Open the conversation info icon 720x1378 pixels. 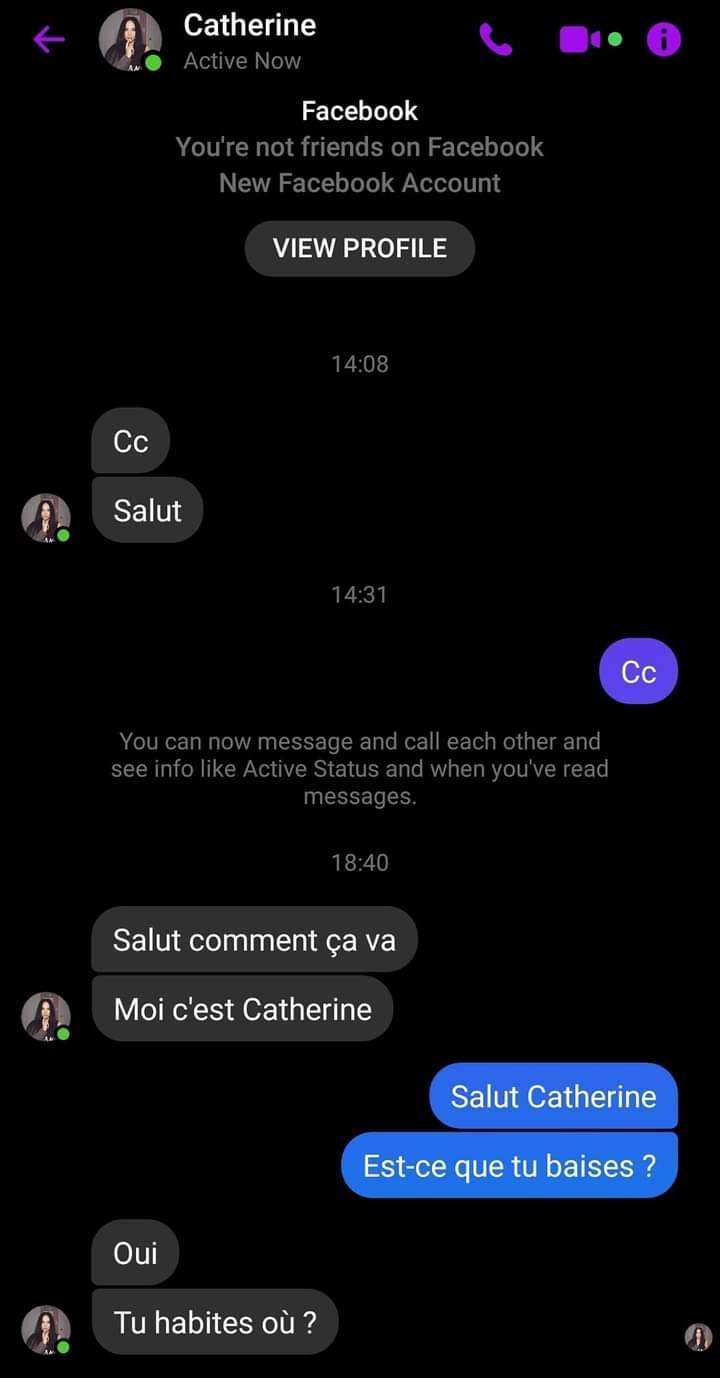tap(664, 40)
